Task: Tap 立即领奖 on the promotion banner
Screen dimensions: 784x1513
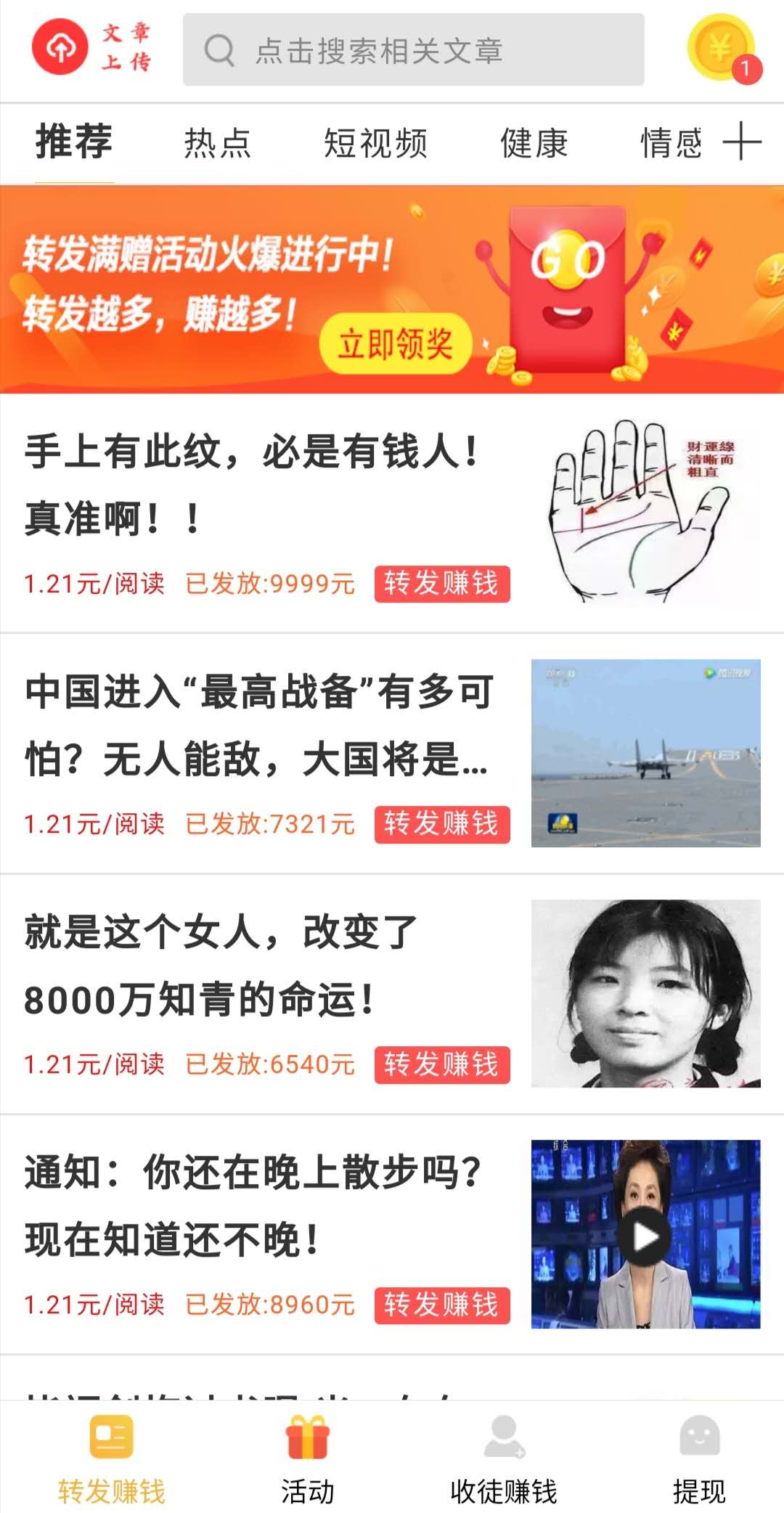Action: (396, 343)
